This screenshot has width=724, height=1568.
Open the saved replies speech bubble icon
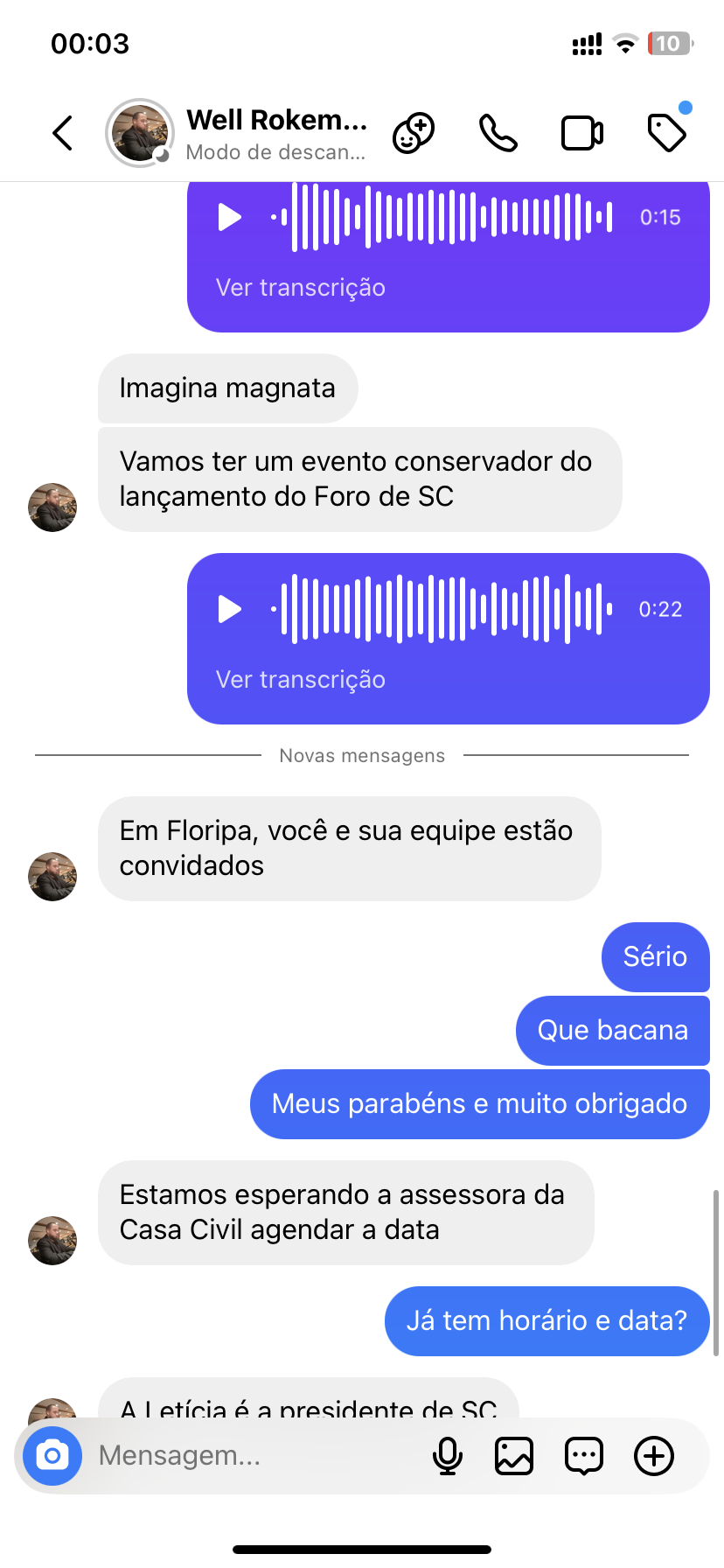[x=584, y=1456]
